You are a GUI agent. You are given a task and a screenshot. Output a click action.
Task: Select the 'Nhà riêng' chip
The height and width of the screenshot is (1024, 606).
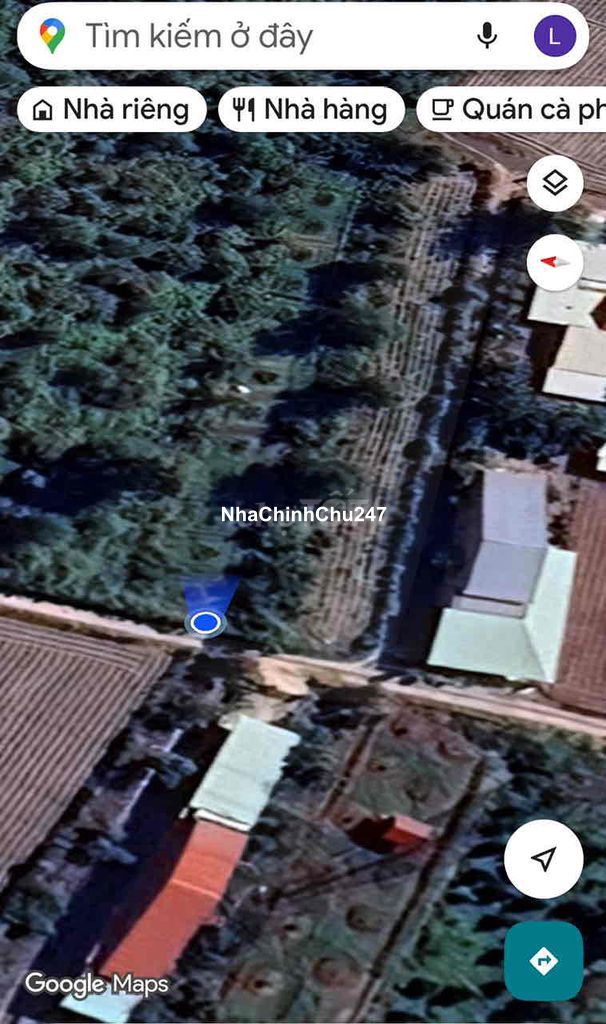[x=111, y=110]
